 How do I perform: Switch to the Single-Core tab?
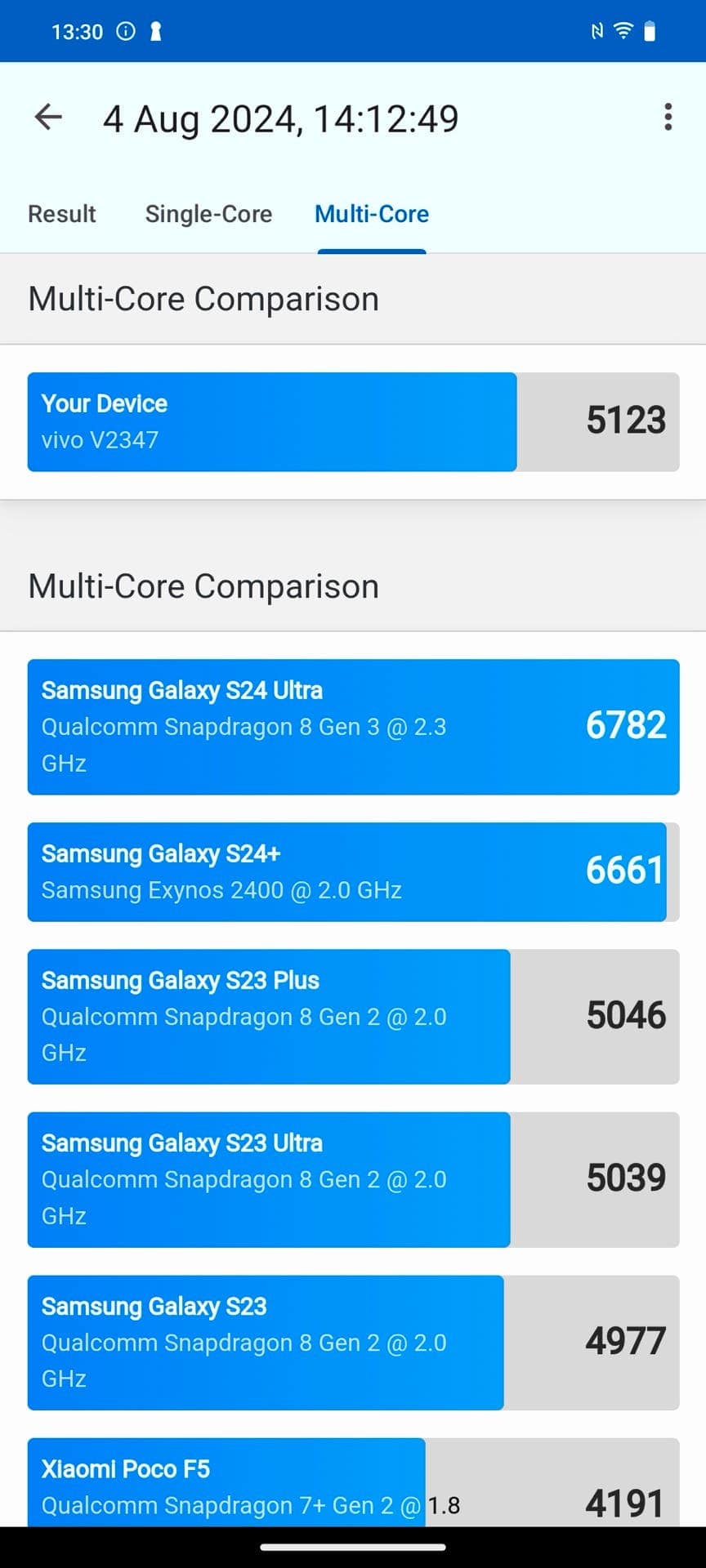coord(208,214)
